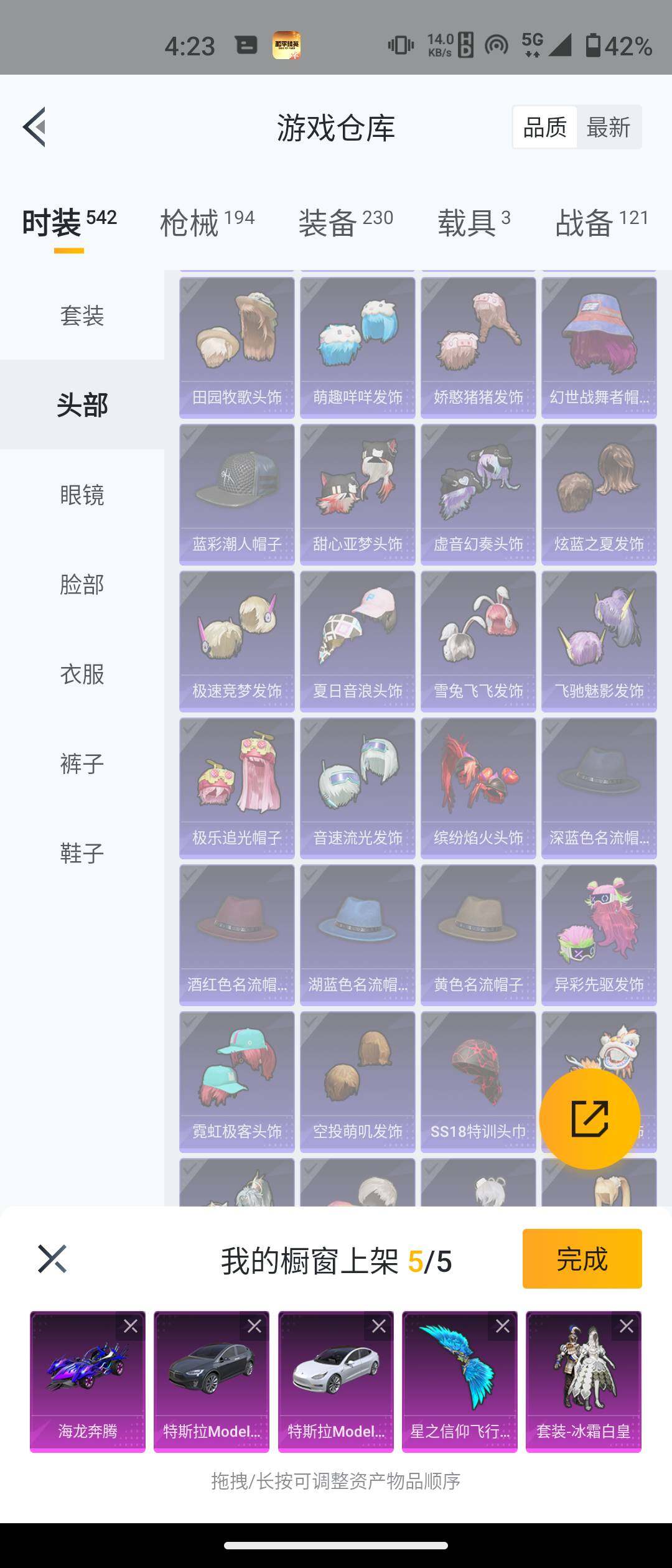Select the 套装 sidebar category
Viewport: 672px width, 1568px height.
coord(82,316)
